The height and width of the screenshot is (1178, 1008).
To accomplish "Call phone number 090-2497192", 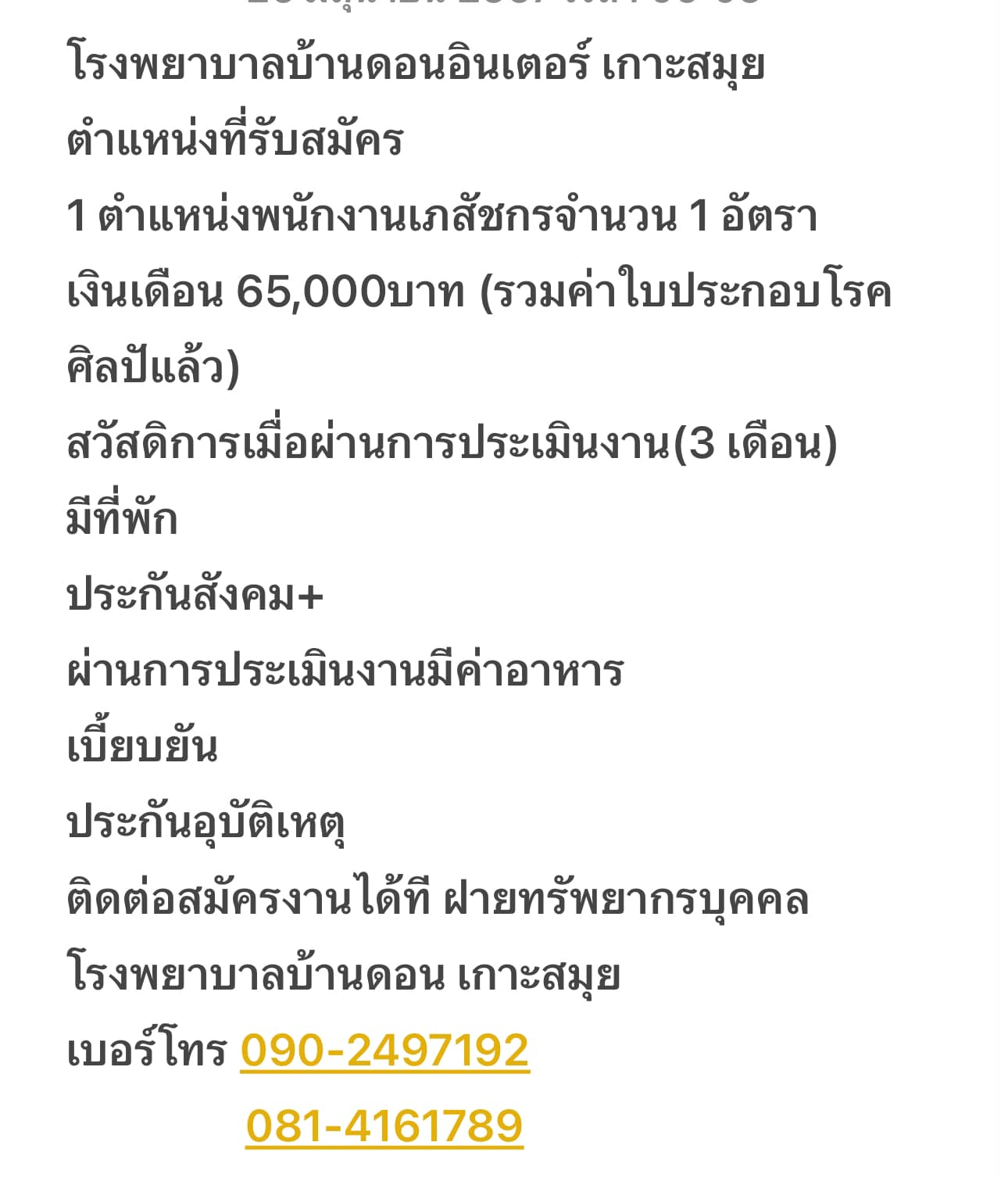I will pyautogui.click(x=384, y=1051).
